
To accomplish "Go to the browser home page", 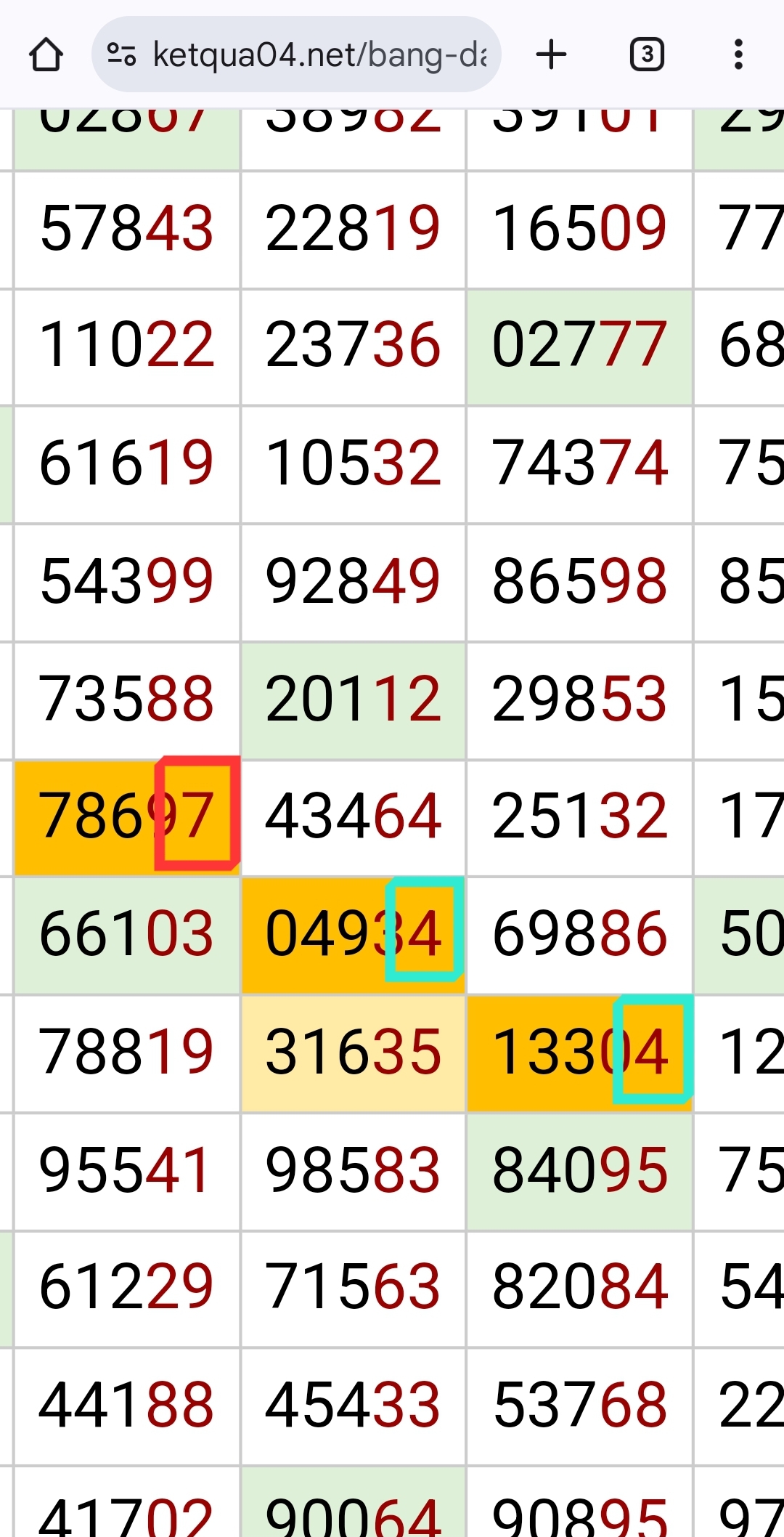I will click(x=46, y=54).
